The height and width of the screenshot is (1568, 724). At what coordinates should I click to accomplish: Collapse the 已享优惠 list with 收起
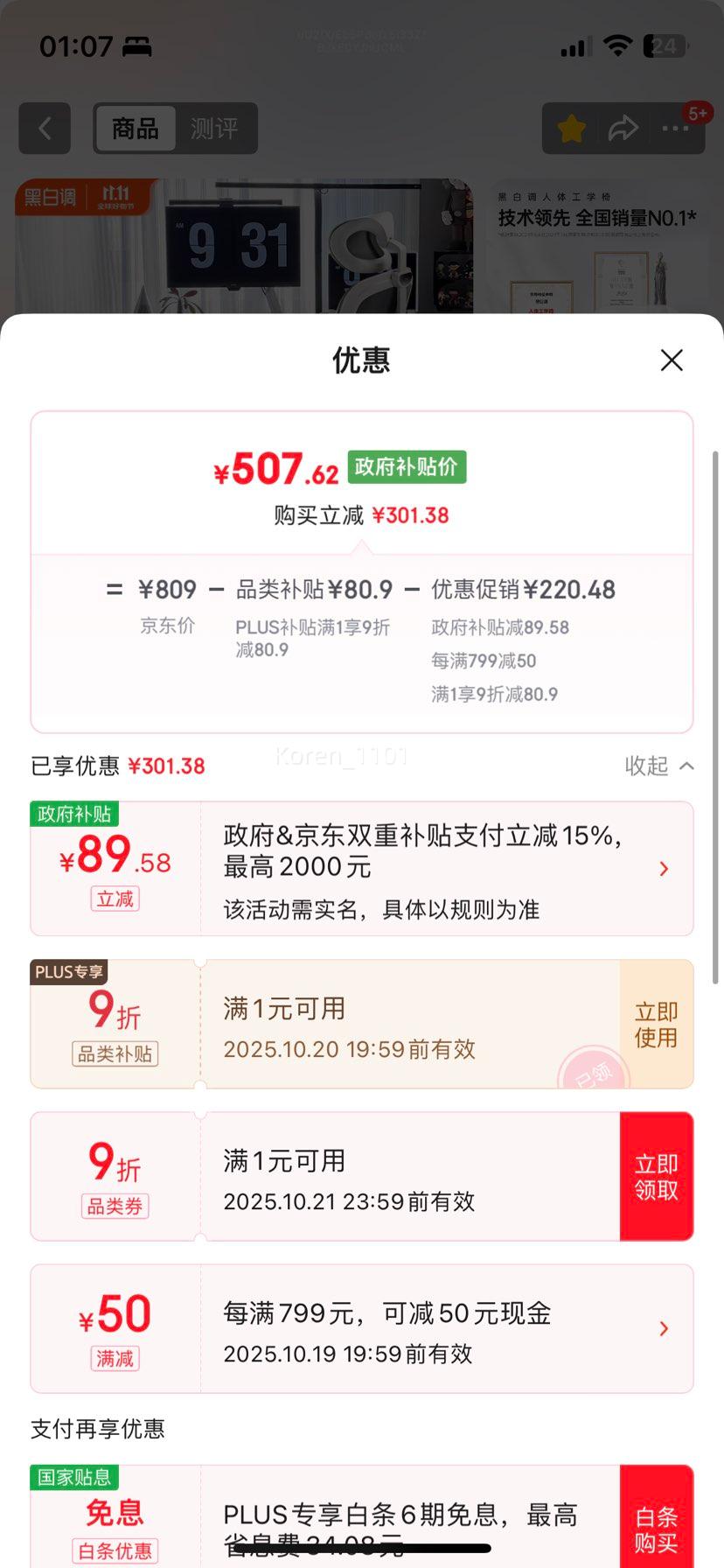point(659,766)
